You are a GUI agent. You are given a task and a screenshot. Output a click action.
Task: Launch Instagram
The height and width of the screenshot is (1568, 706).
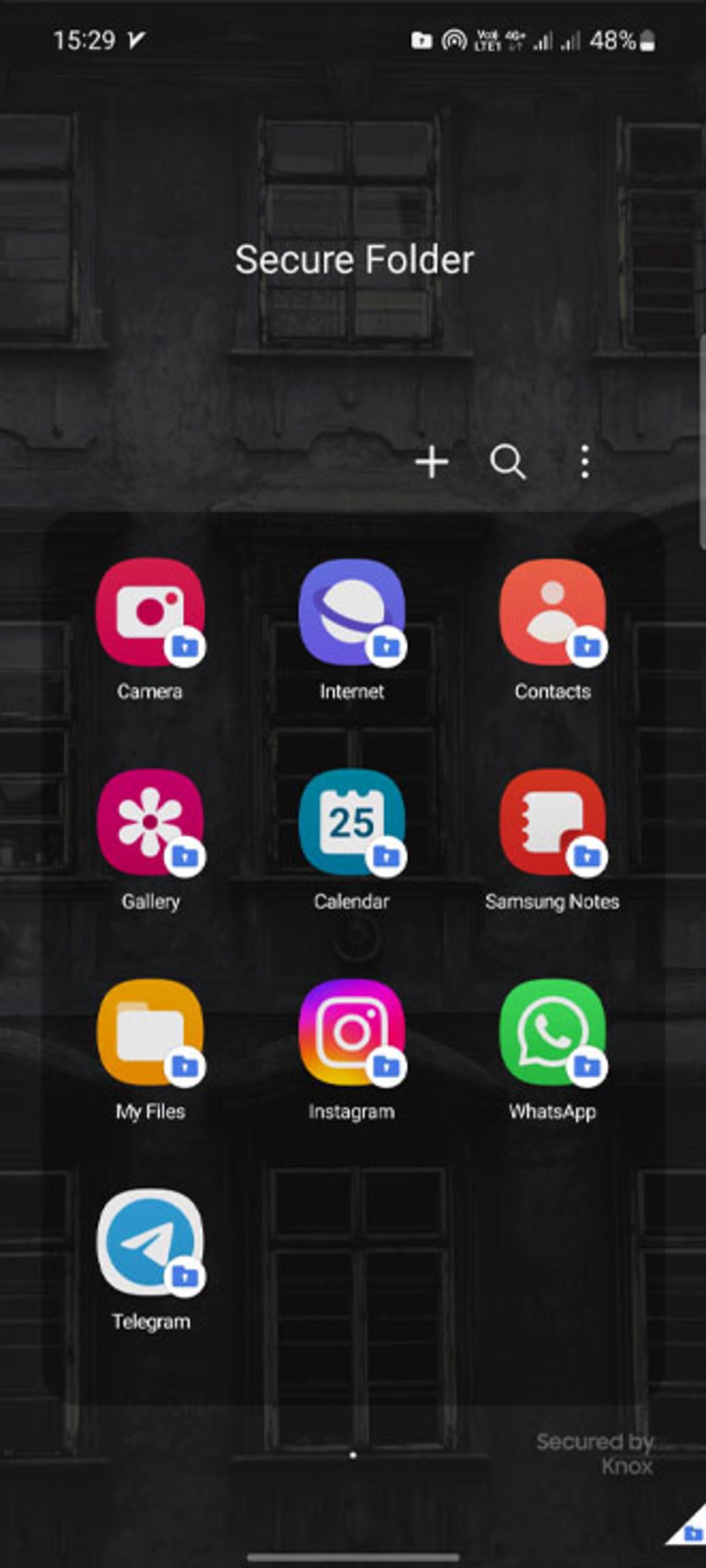[351, 1032]
